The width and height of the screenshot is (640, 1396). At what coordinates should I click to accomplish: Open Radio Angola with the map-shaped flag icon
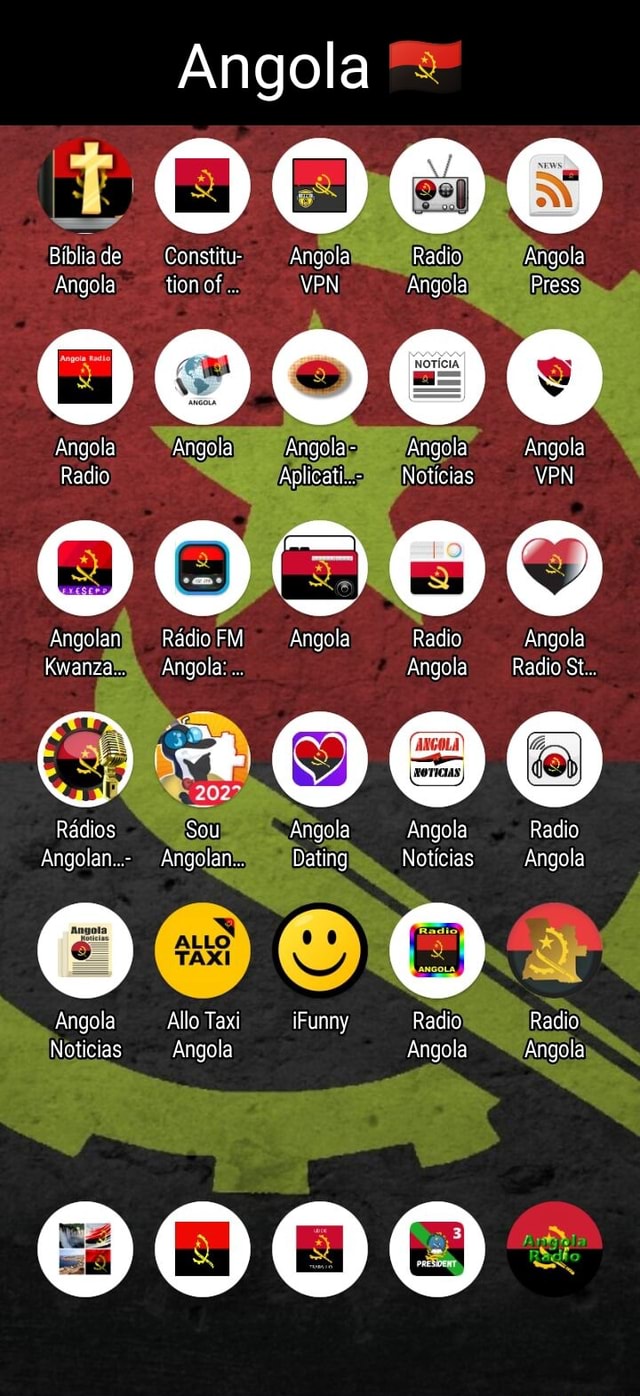pyautogui.click(x=554, y=950)
